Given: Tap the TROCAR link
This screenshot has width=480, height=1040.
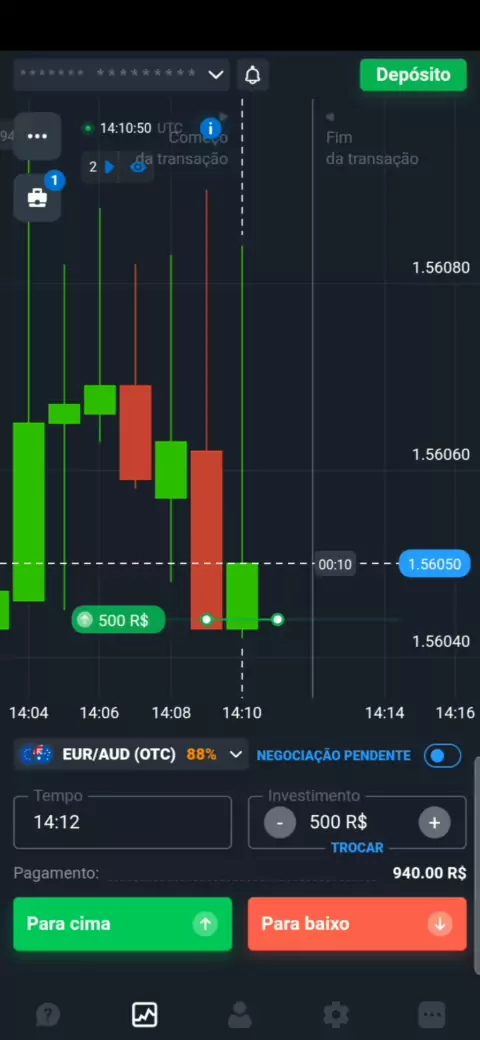Looking at the screenshot, I should [x=357, y=848].
